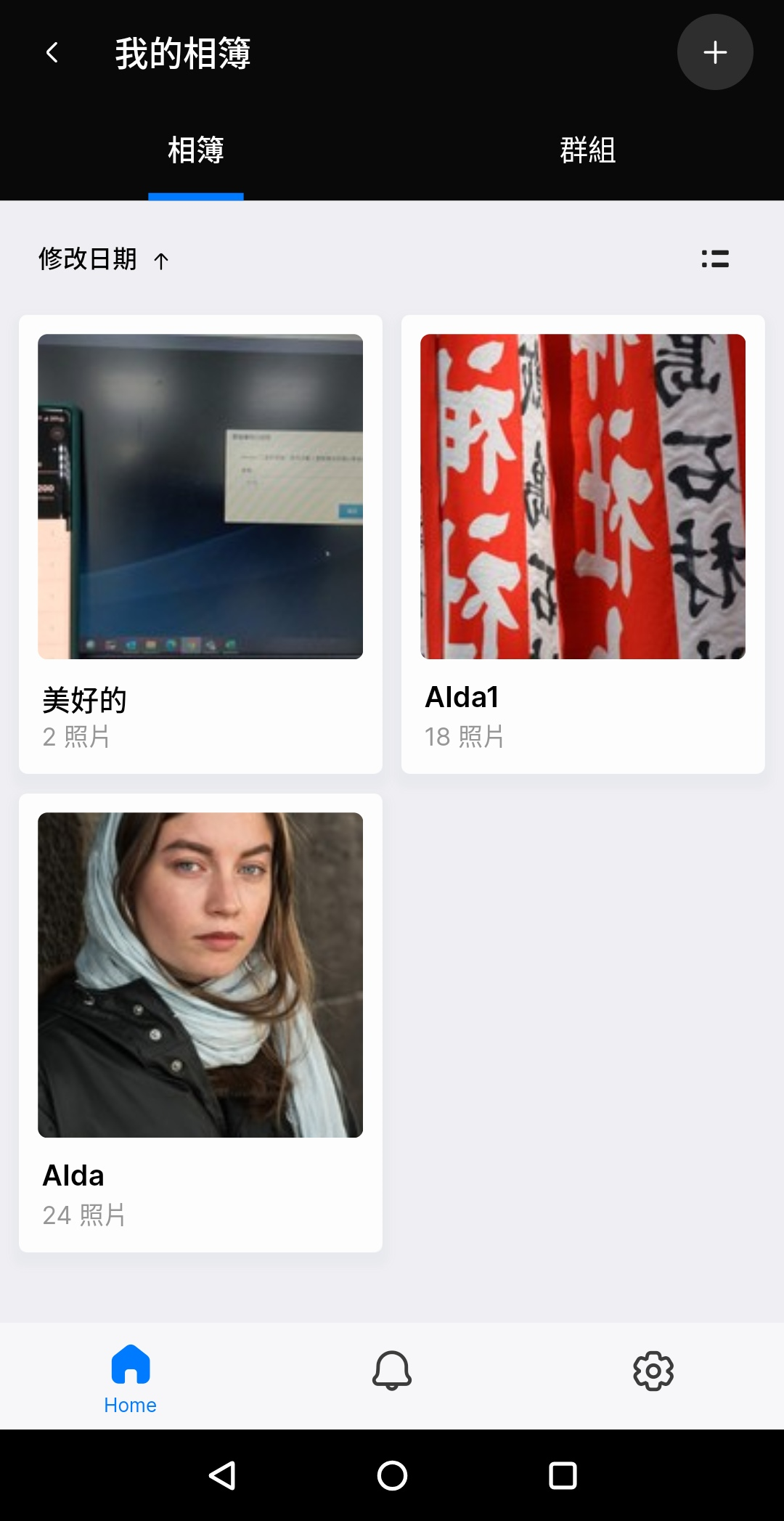Switch to the 群組 tab
The height and width of the screenshot is (1521, 784).
tap(587, 150)
